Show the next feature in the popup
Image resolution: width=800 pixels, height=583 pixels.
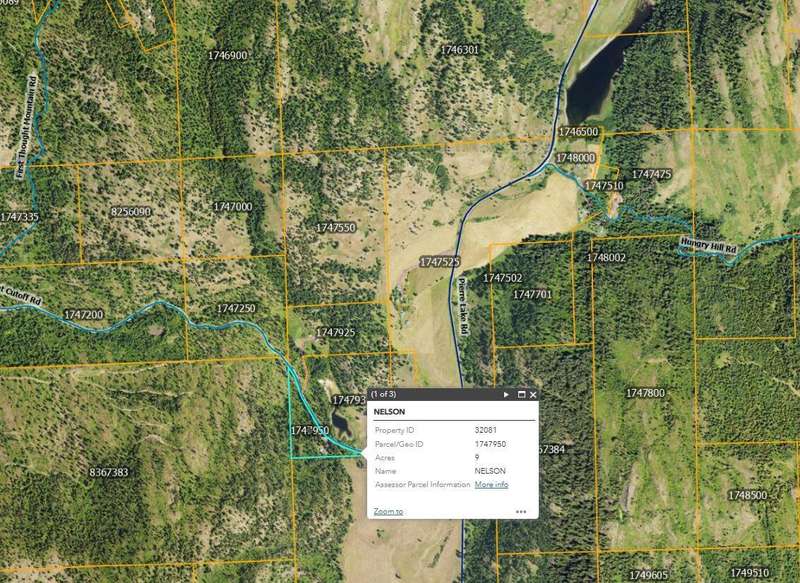point(506,395)
